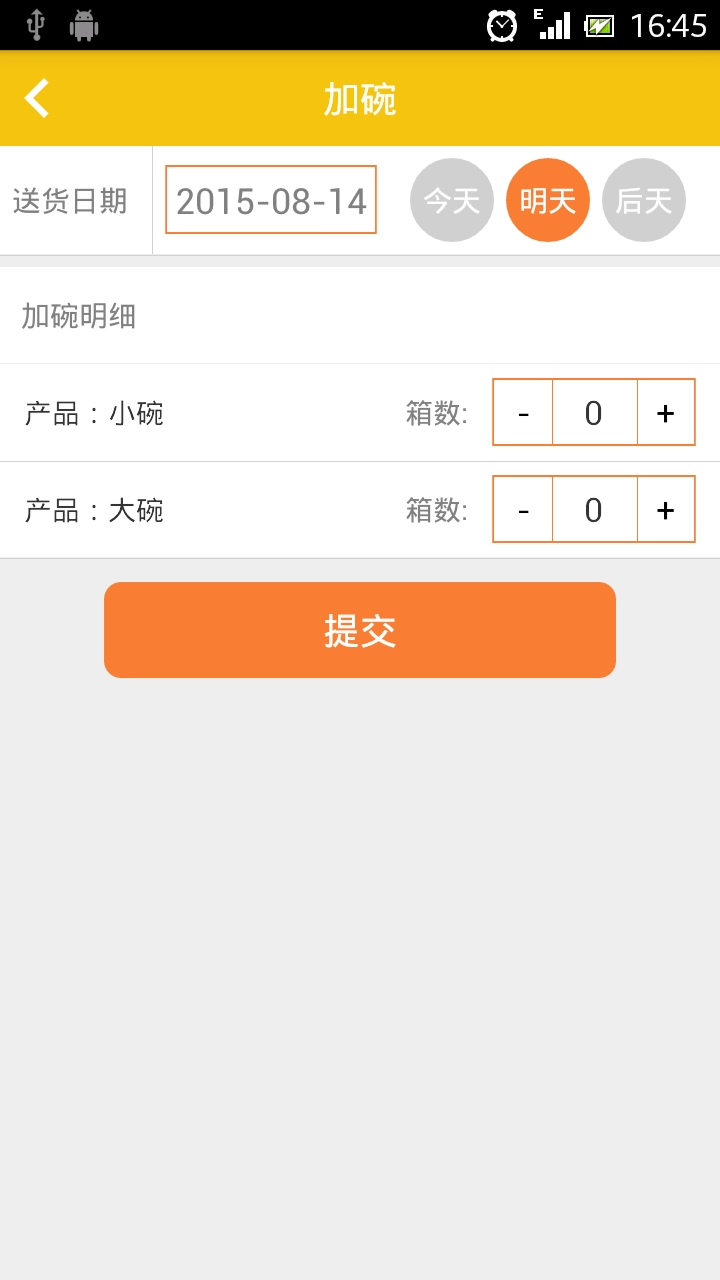Select 后天 as delivery date
Image resolution: width=720 pixels, height=1280 pixels.
click(644, 200)
